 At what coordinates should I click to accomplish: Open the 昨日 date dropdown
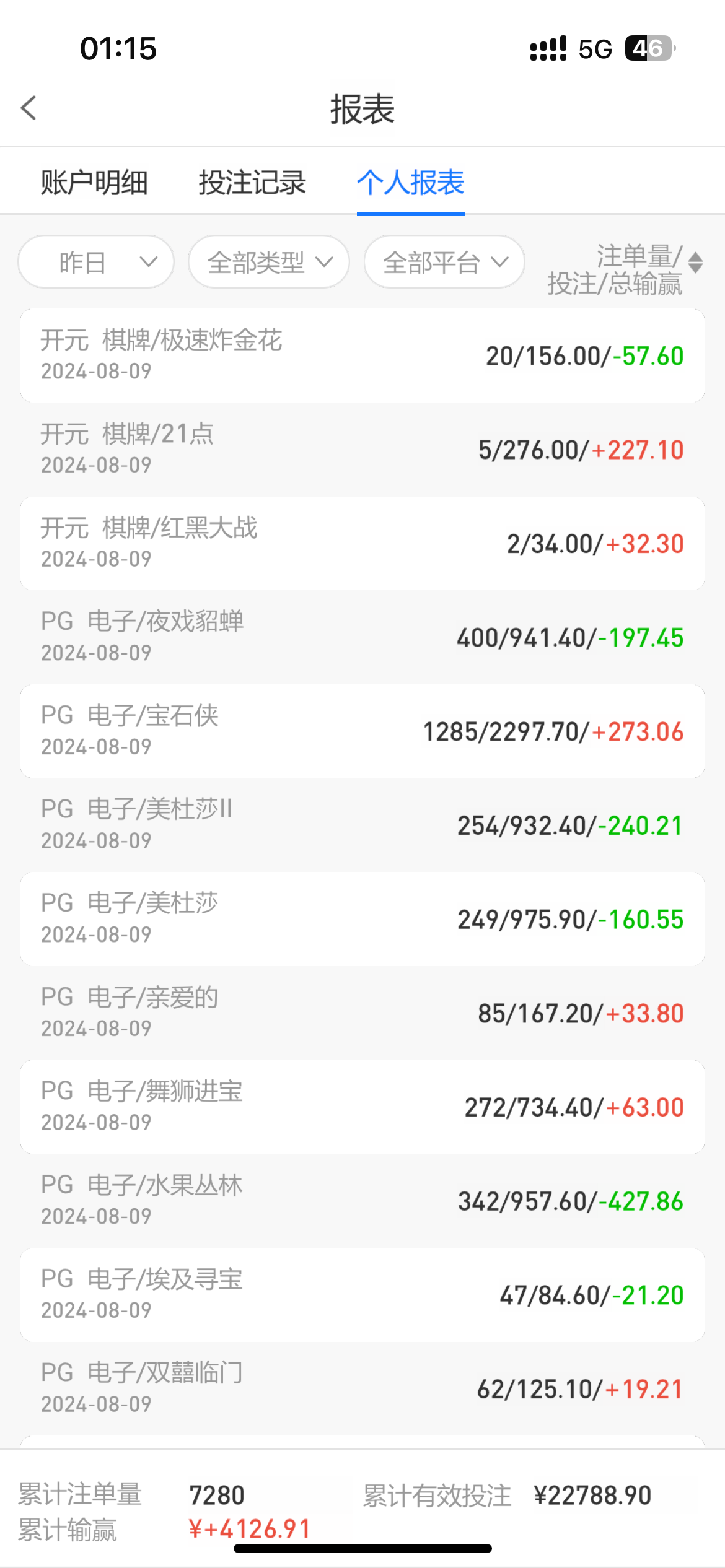pos(96,262)
